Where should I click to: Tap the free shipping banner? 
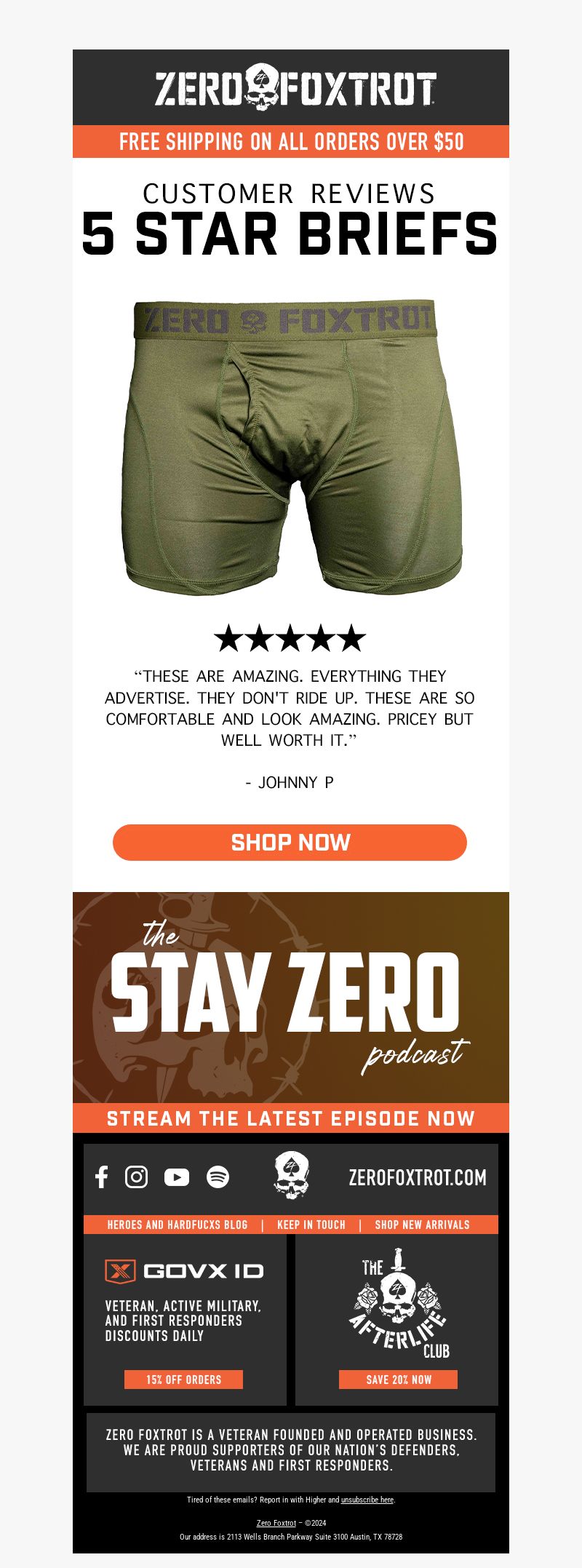(291, 141)
